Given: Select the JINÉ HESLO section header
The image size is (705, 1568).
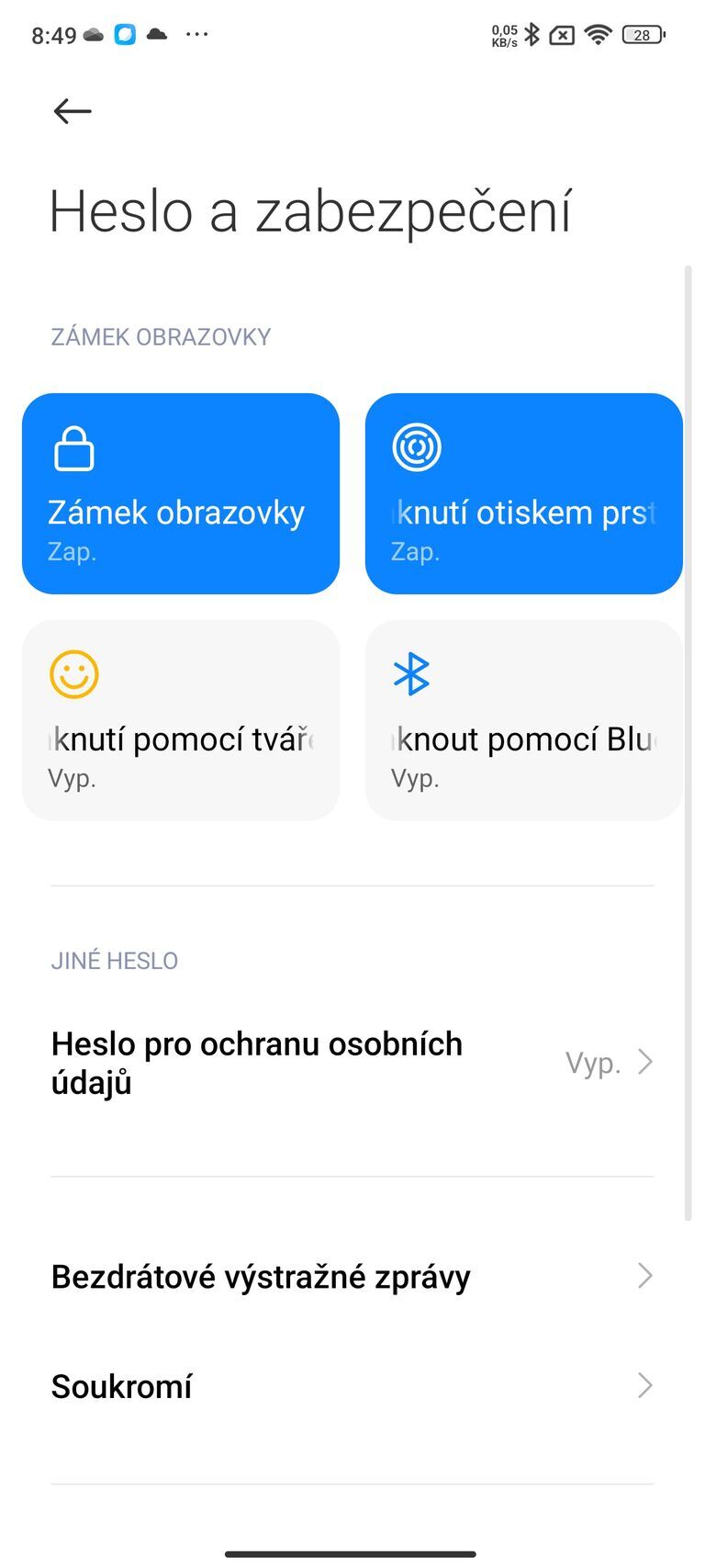Looking at the screenshot, I should click(x=114, y=961).
